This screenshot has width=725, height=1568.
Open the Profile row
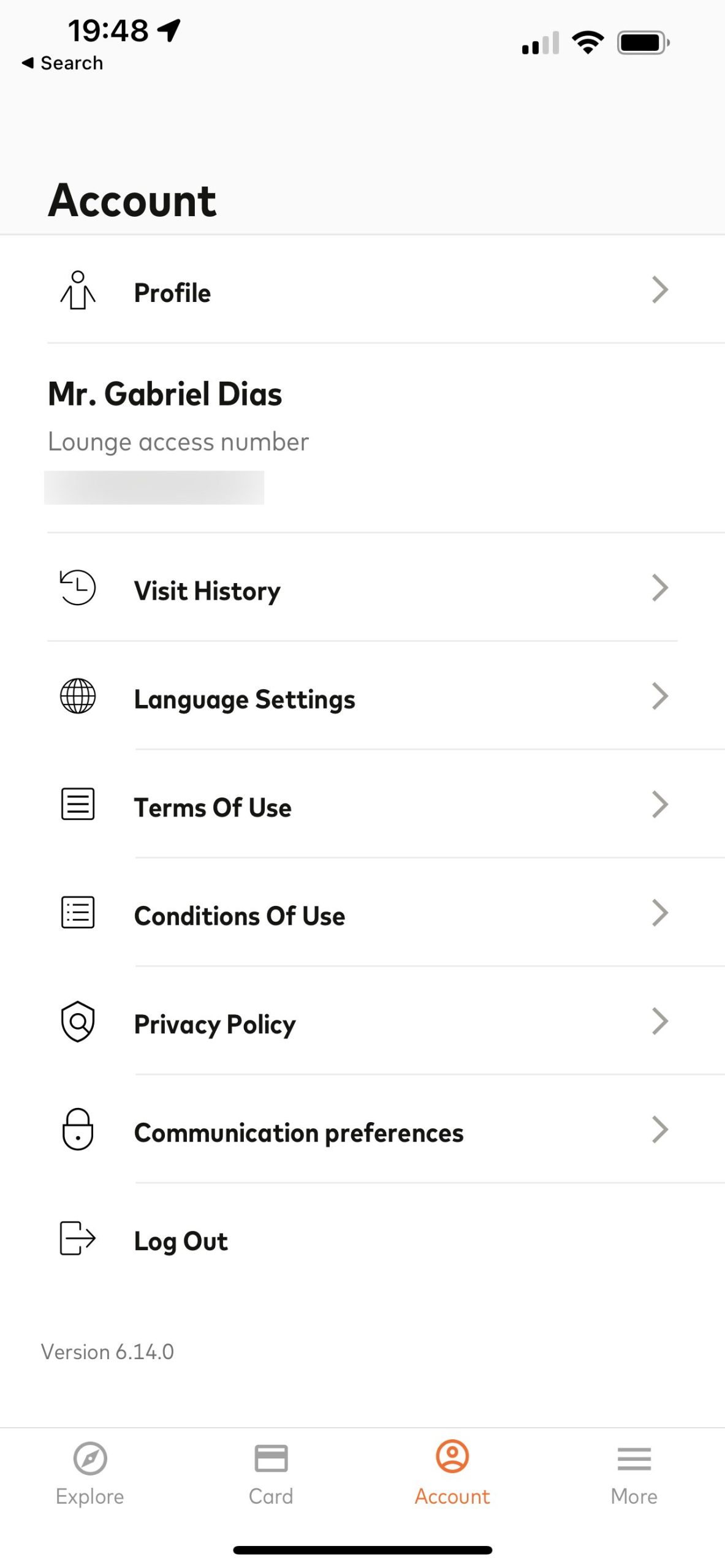(x=362, y=290)
